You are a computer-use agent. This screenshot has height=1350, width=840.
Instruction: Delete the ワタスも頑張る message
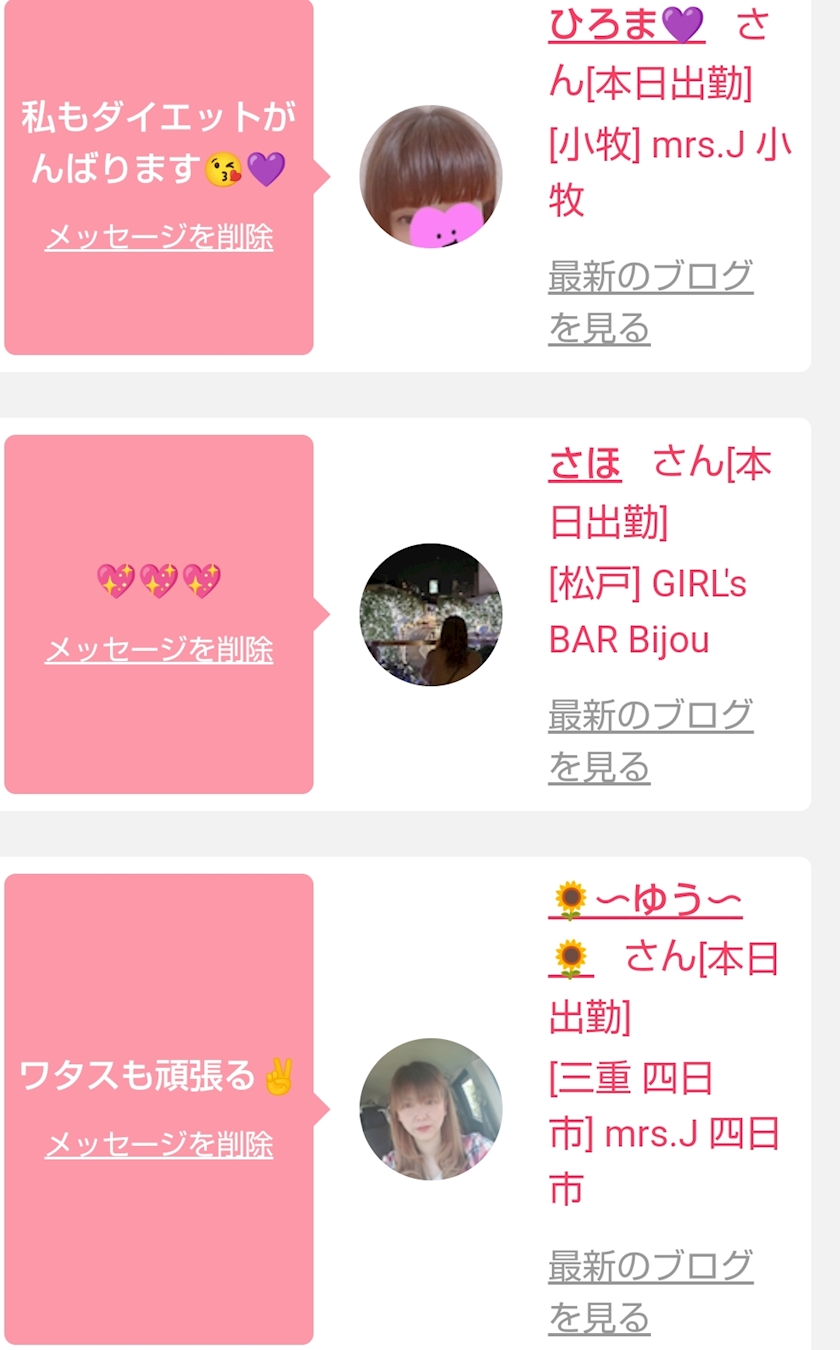159,1145
